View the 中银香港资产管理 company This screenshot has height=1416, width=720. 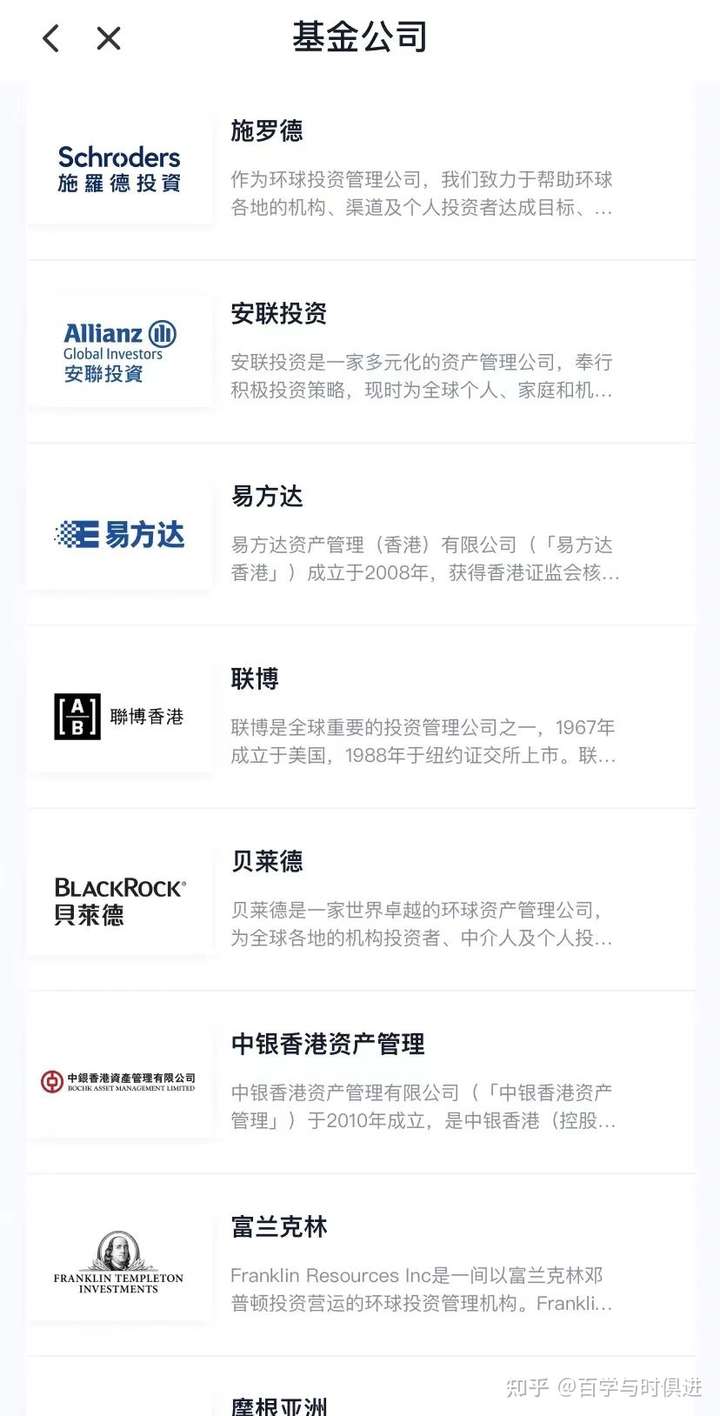click(x=360, y=1082)
